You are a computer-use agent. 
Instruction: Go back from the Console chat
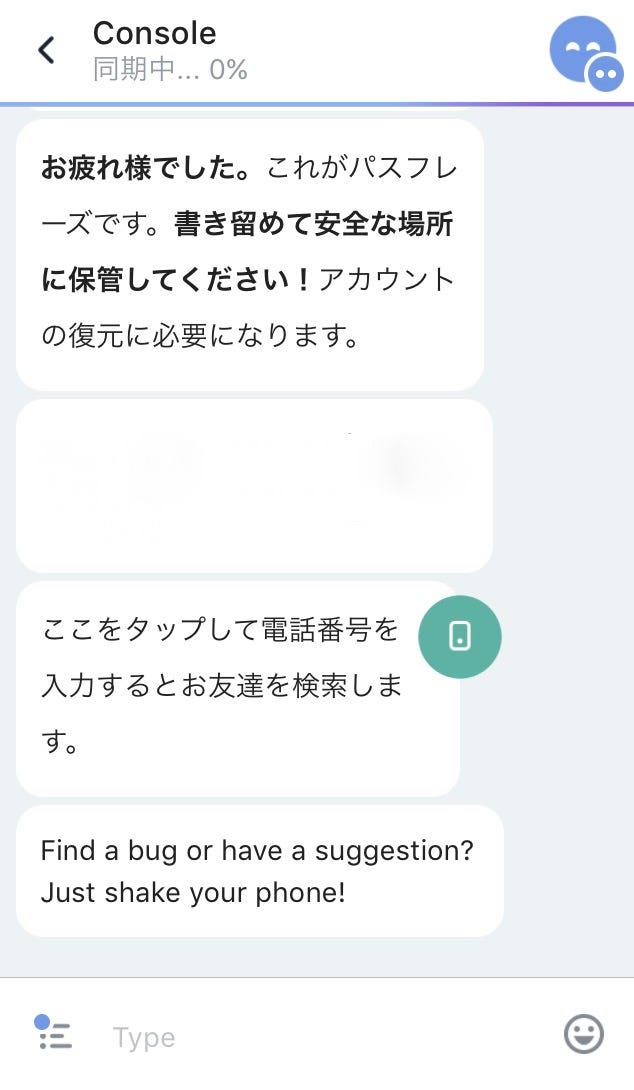[46, 50]
